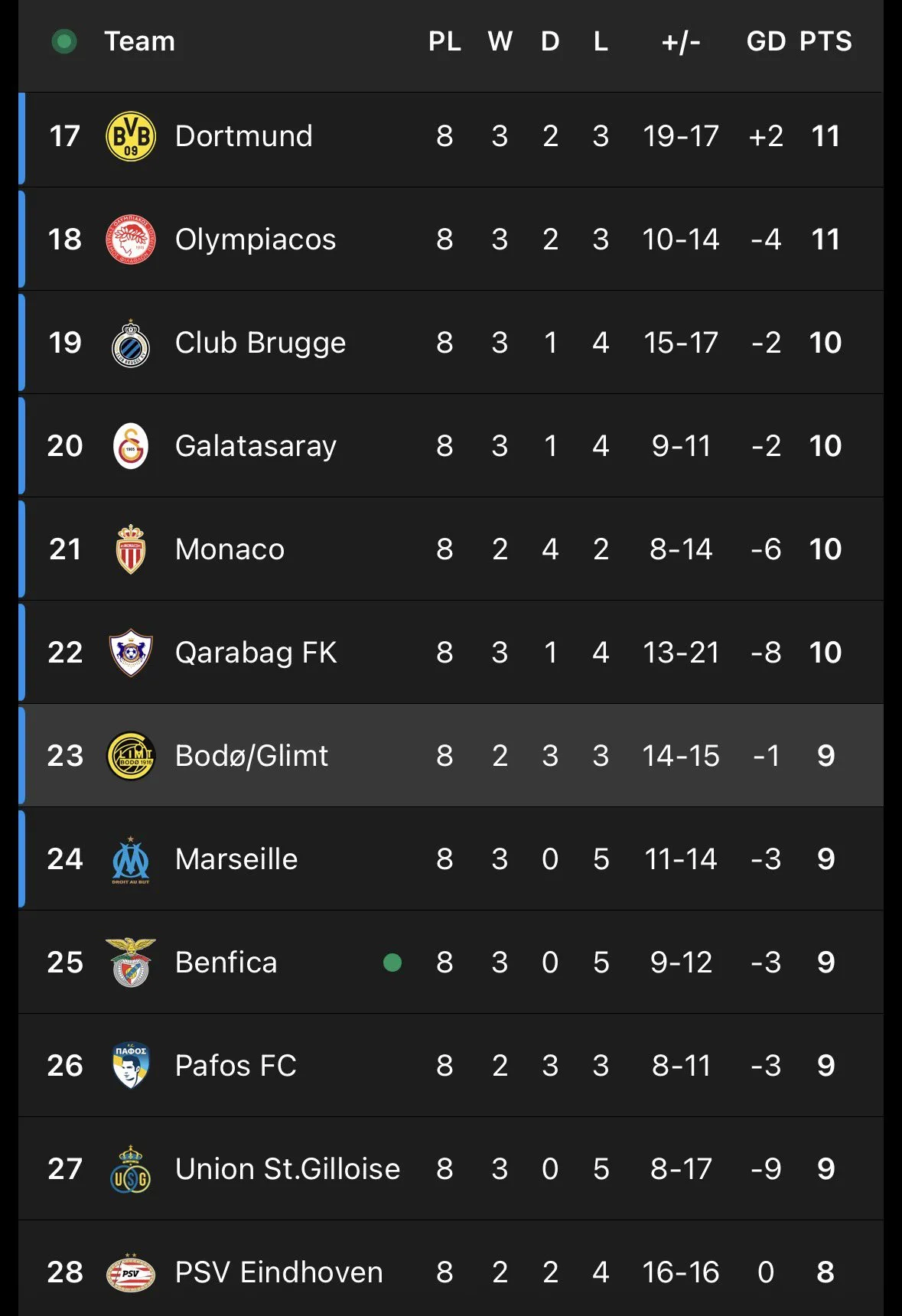The height and width of the screenshot is (1316, 902).
Task: Click the Benfica eagle crest
Action: point(131,963)
